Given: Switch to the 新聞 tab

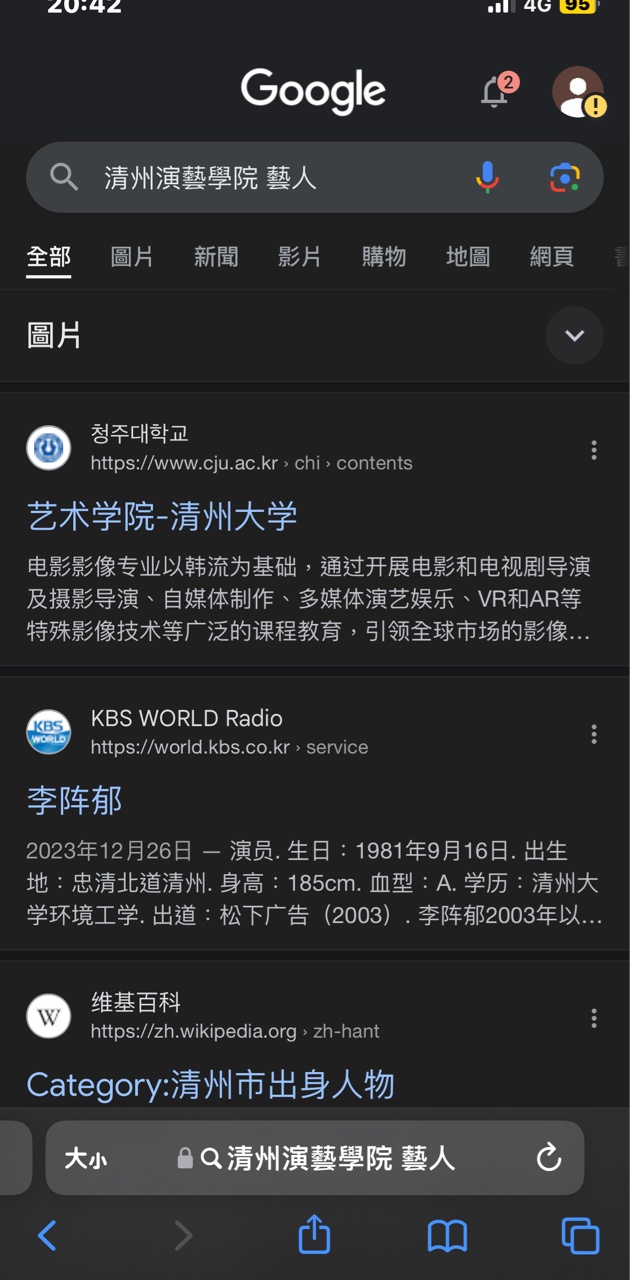Looking at the screenshot, I should (x=216, y=257).
